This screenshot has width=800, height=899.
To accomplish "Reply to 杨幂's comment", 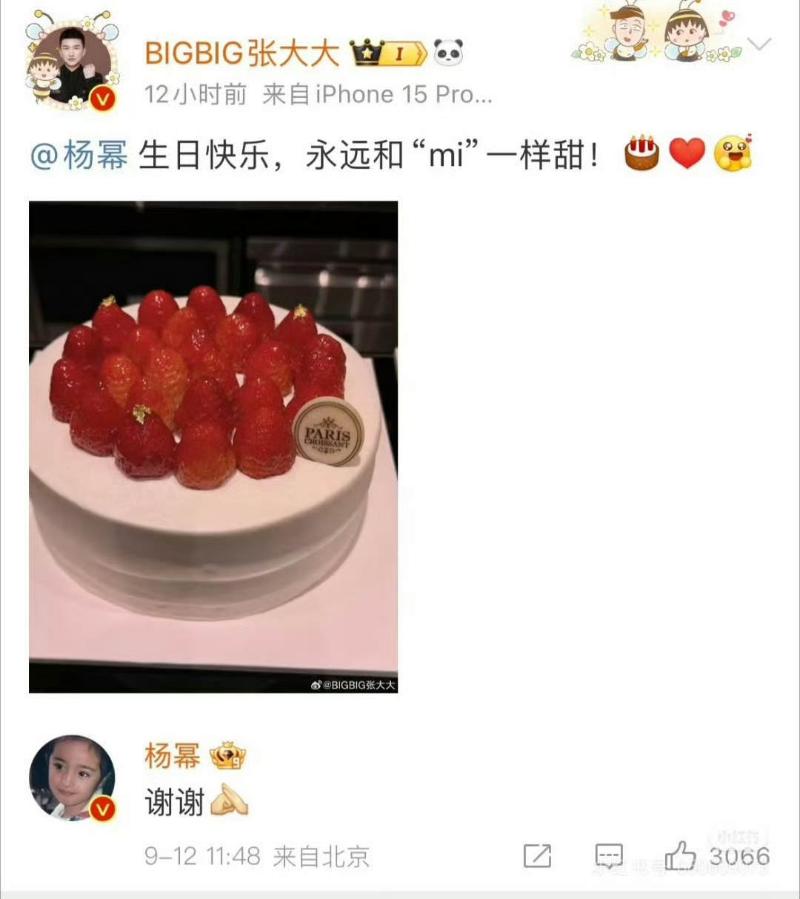I will (609, 856).
